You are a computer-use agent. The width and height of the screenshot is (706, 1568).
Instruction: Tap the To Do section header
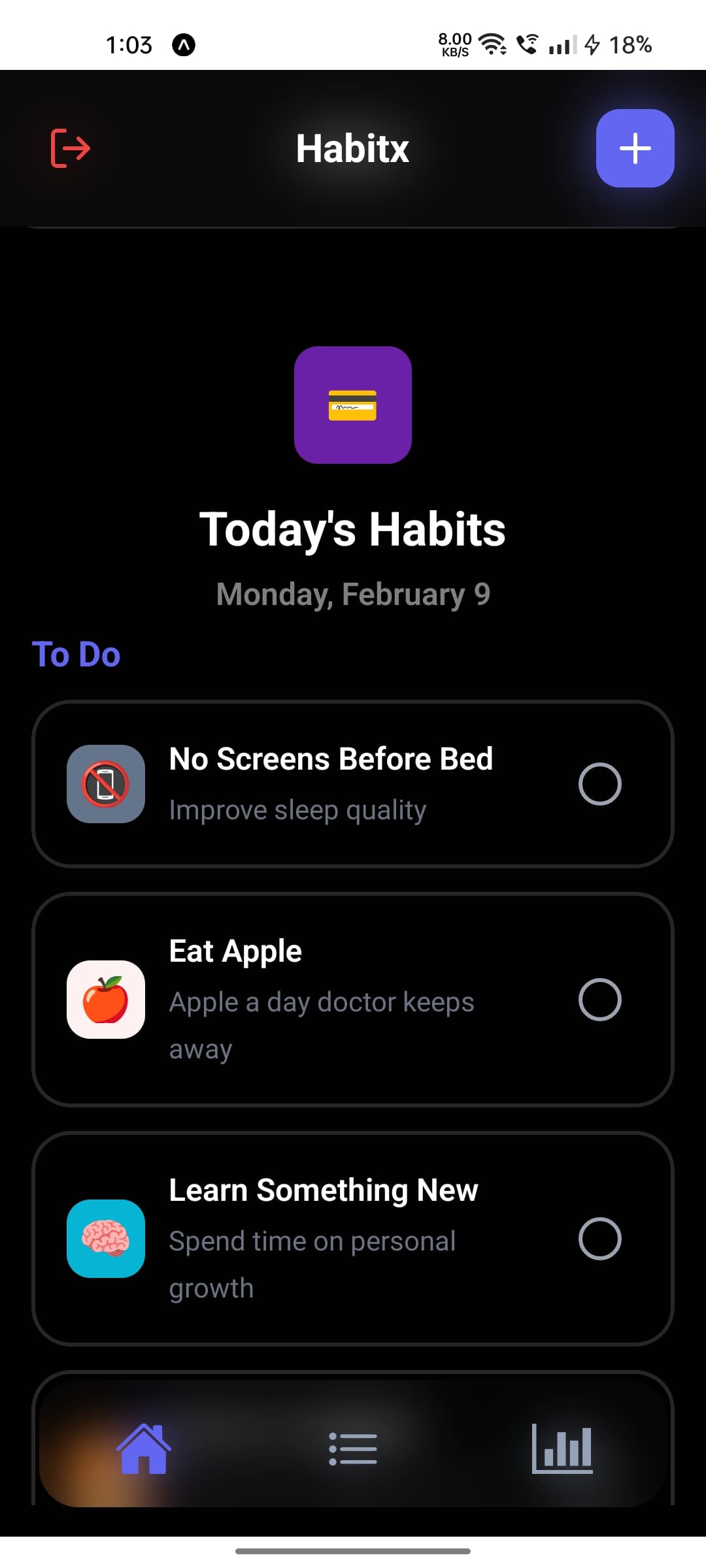coord(76,655)
